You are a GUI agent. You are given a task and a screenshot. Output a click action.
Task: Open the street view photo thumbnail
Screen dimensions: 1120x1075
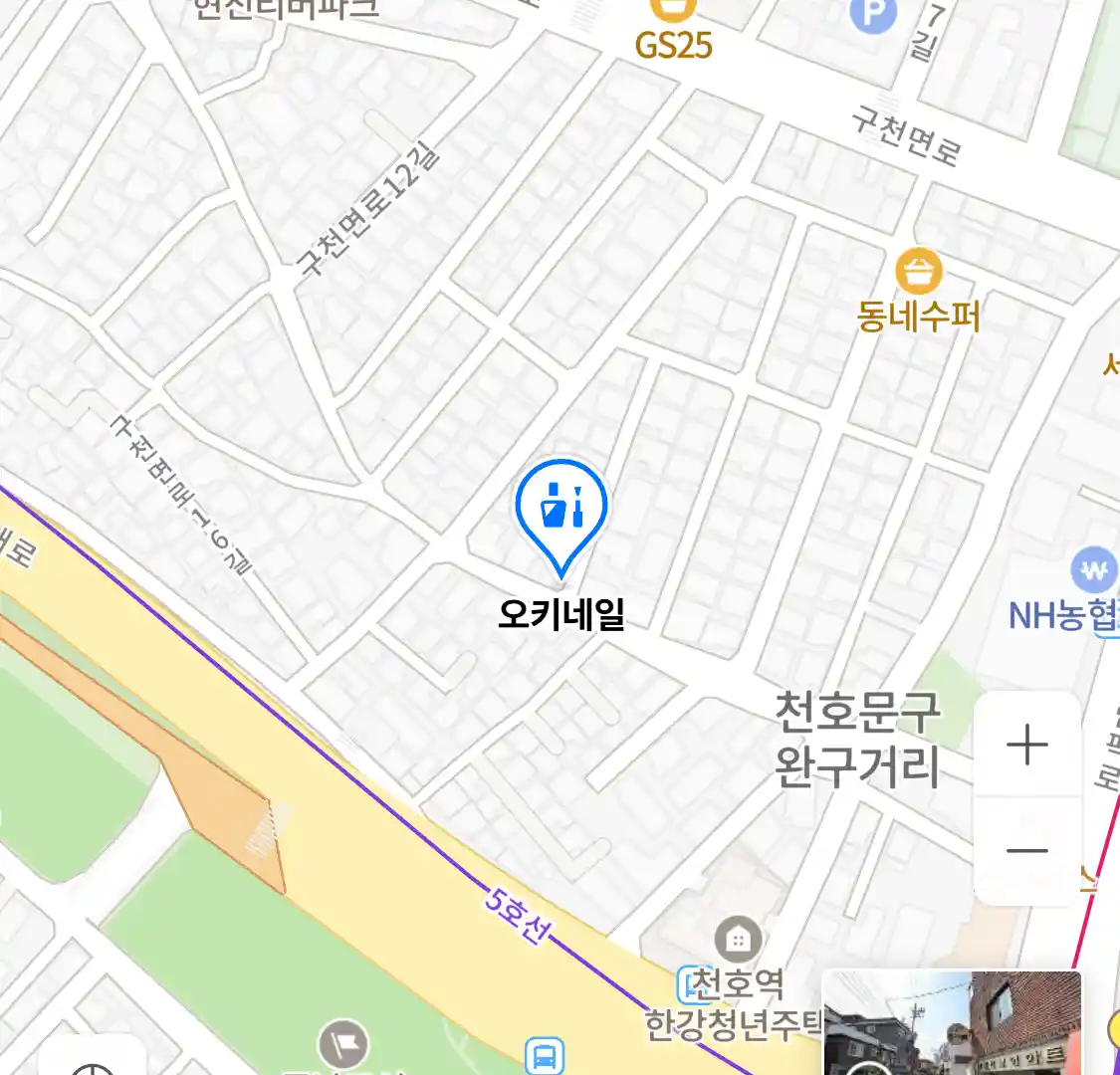[x=952, y=1023]
